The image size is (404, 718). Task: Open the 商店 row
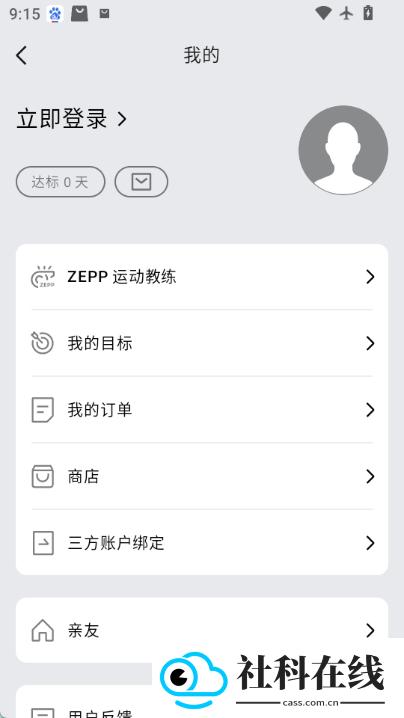point(202,477)
